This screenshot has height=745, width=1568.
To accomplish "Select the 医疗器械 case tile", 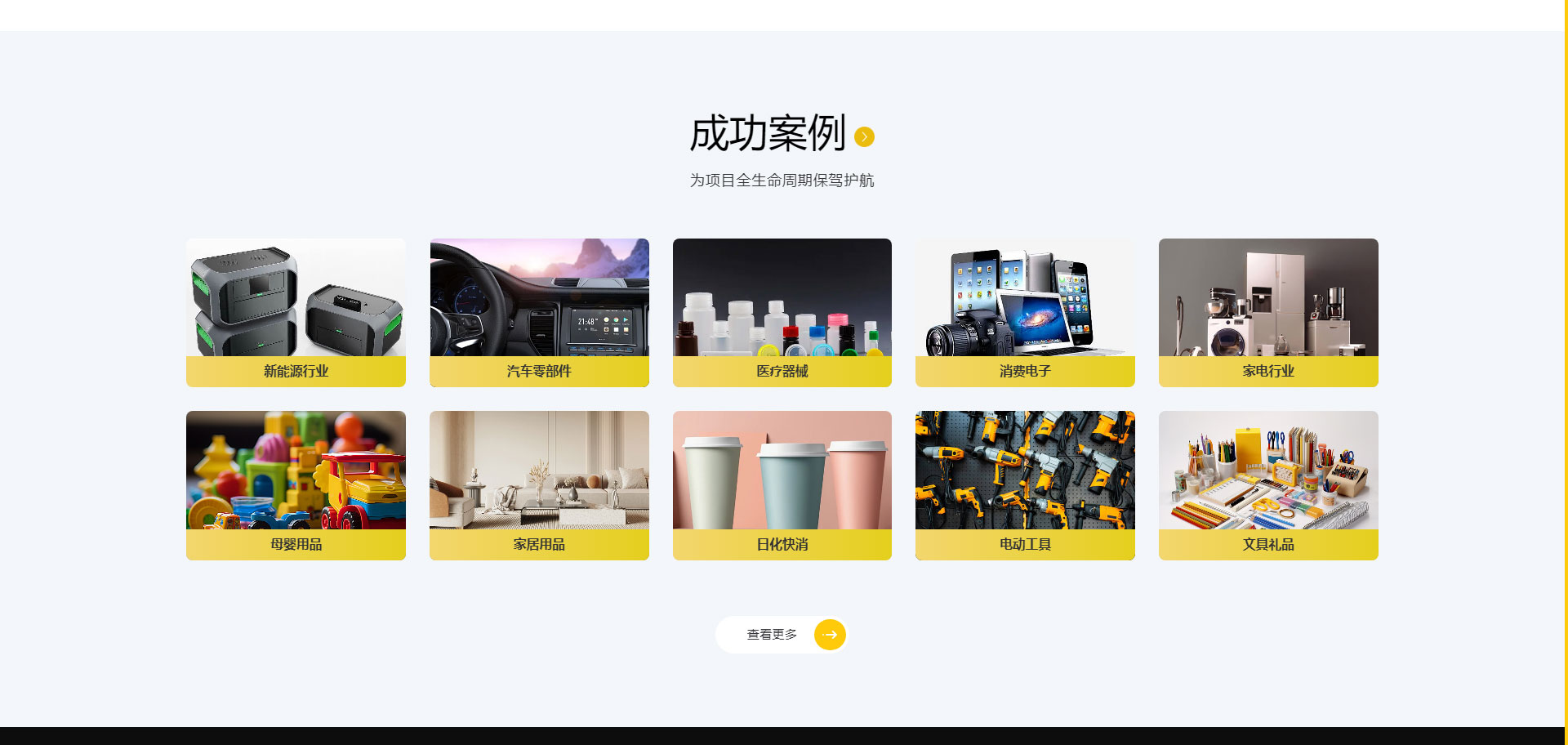I will (782, 313).
